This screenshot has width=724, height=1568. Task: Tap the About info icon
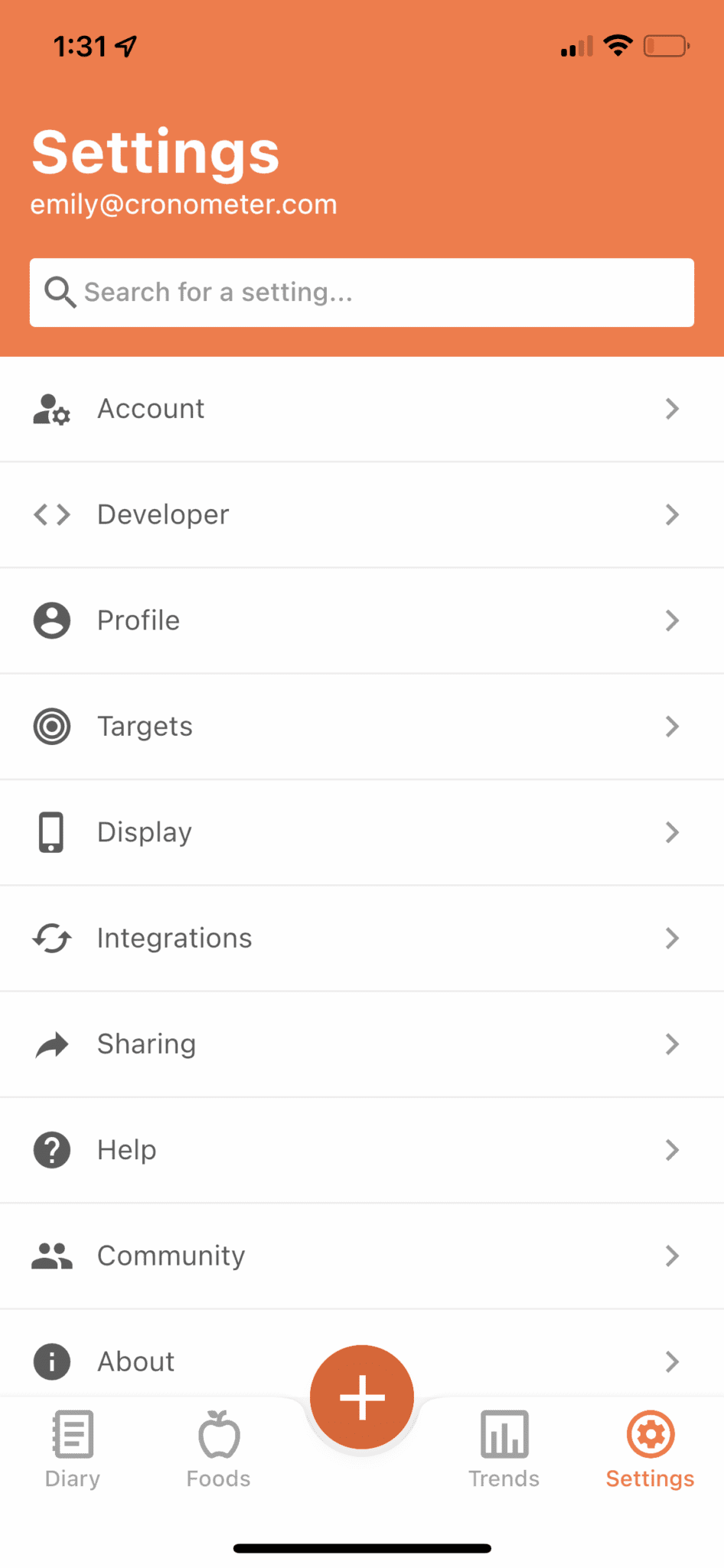(51, 1361)
